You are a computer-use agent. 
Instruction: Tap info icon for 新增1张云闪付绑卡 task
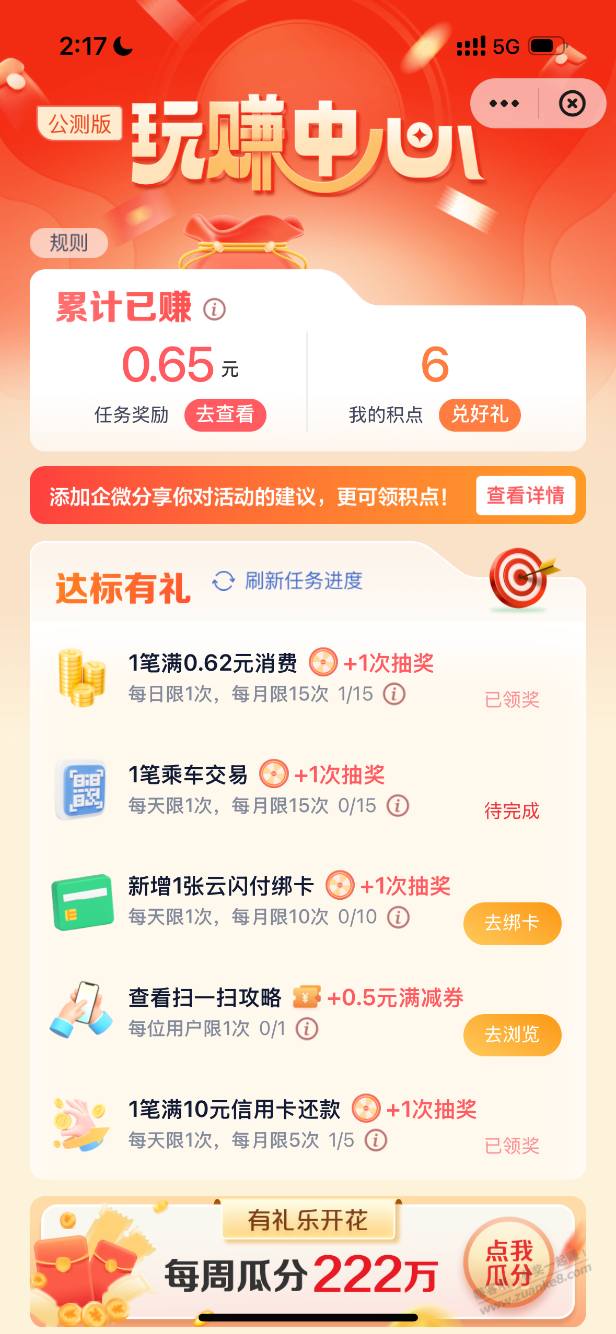tap(398, 916)
